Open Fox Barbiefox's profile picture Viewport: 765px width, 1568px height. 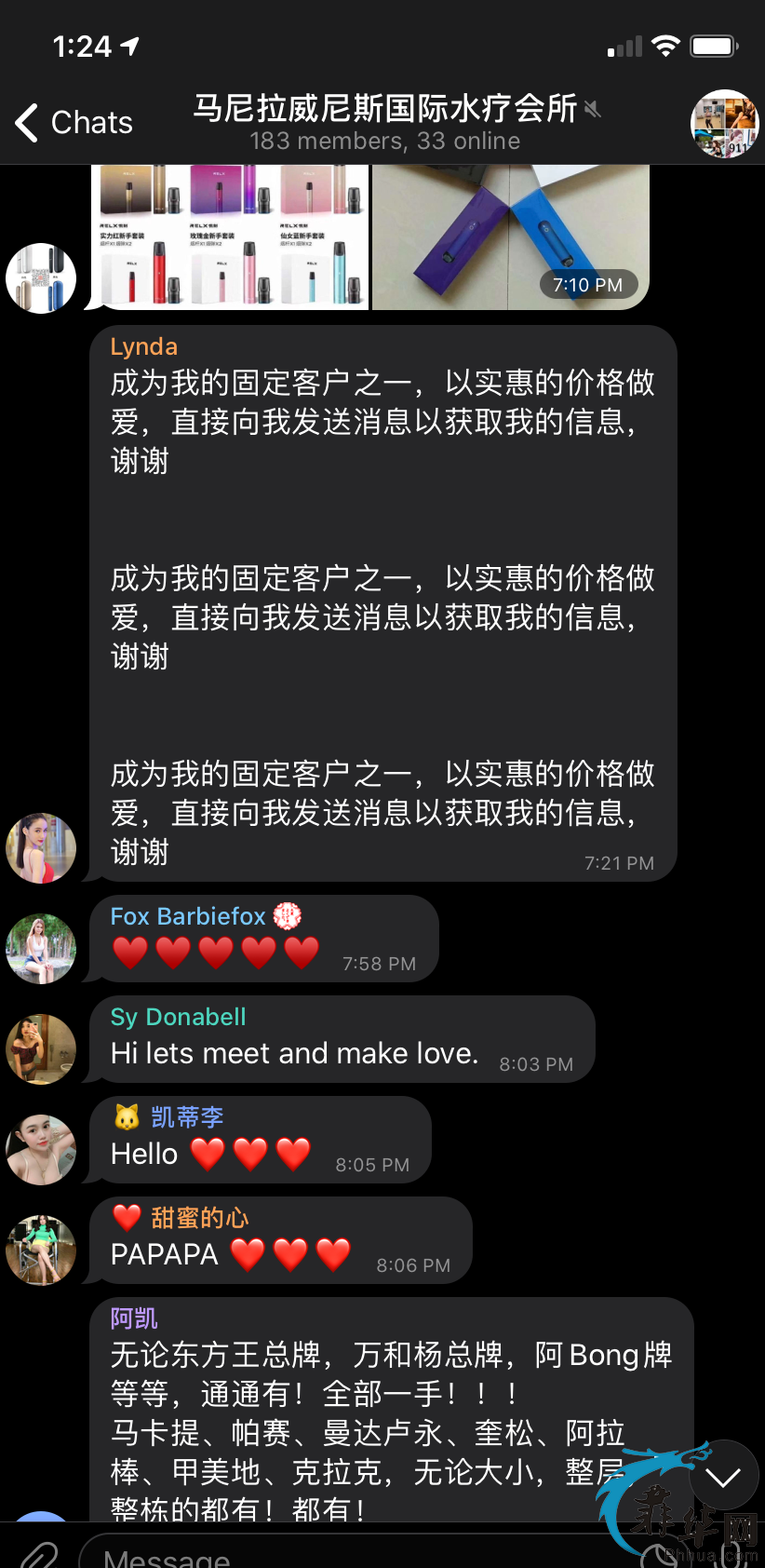click(41, 948)
